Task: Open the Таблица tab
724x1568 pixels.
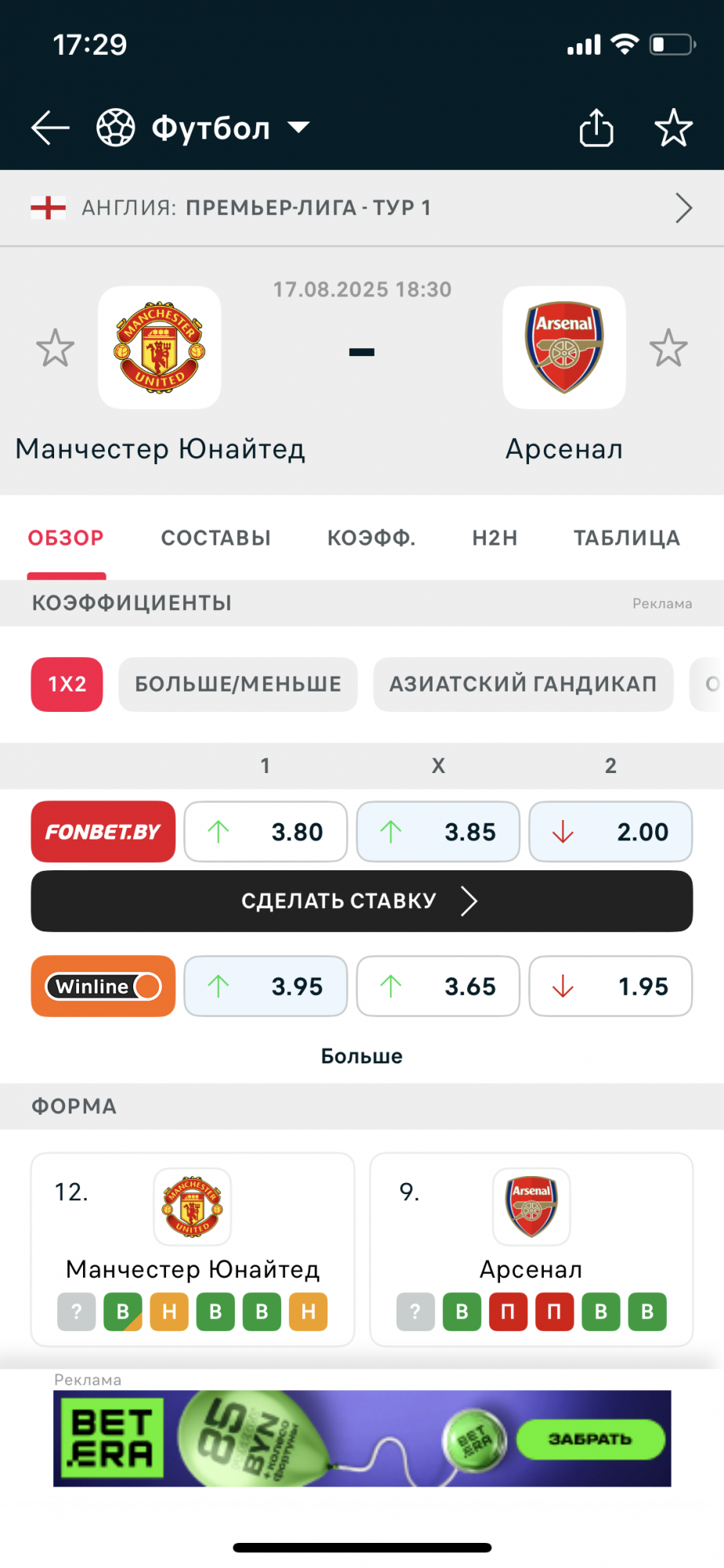Action: pyautogui.click(x=627, y=538)
